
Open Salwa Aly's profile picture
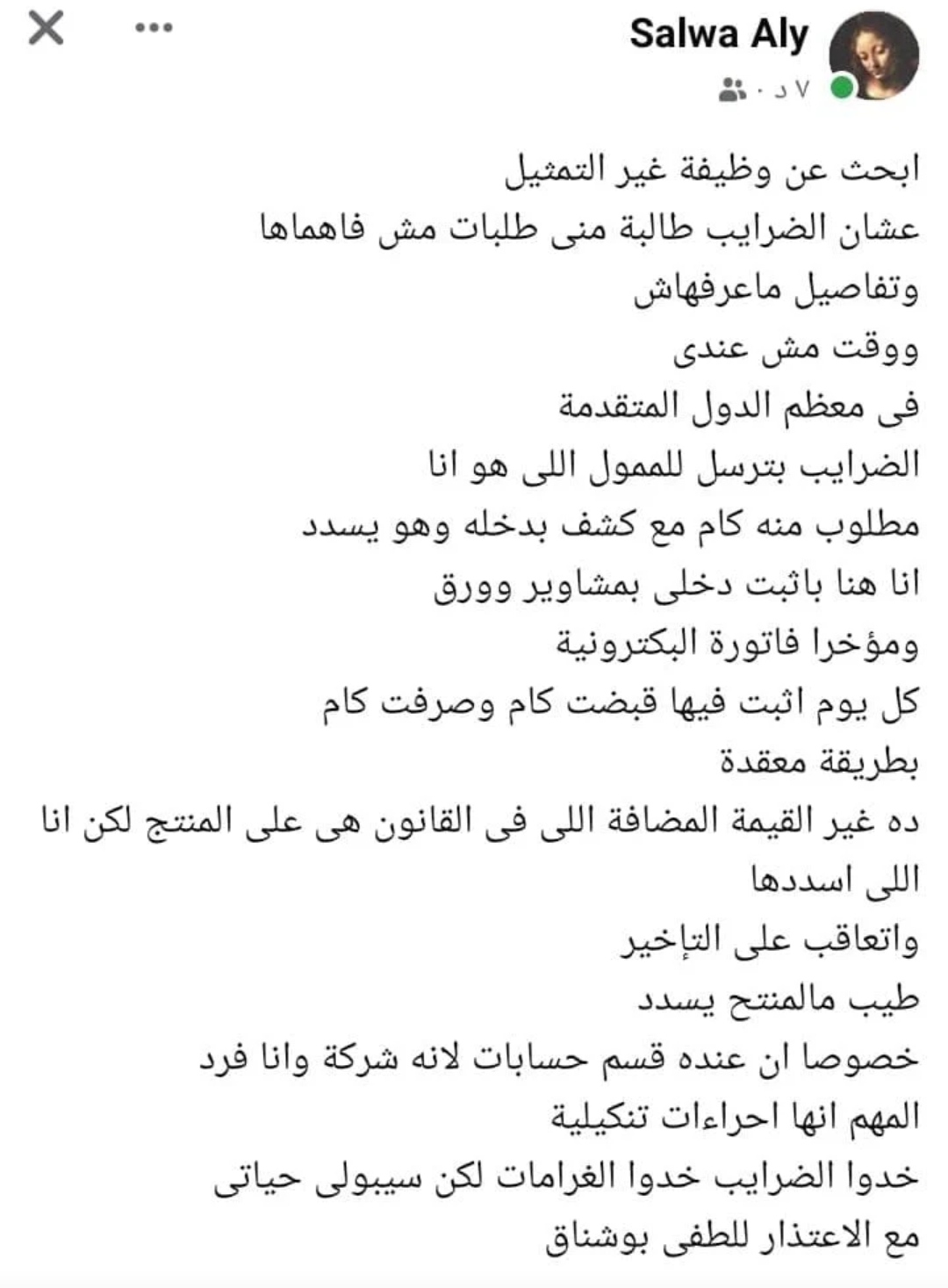874,56
